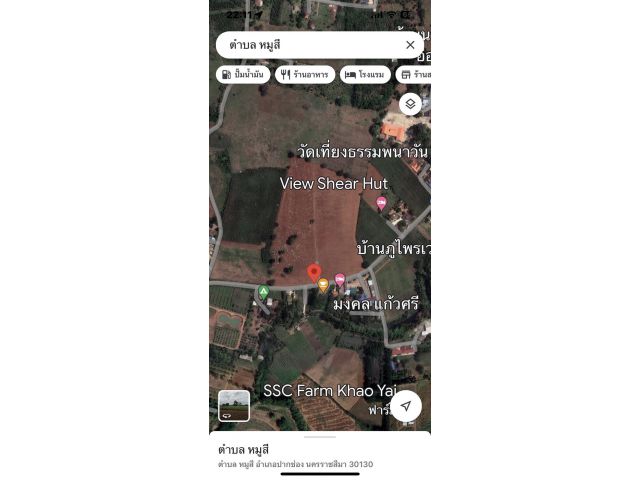Image resolution: width=640 pixels, height=480 pixels.
Task: Open the Street View thumbnail
Action: tap(234, 405)
